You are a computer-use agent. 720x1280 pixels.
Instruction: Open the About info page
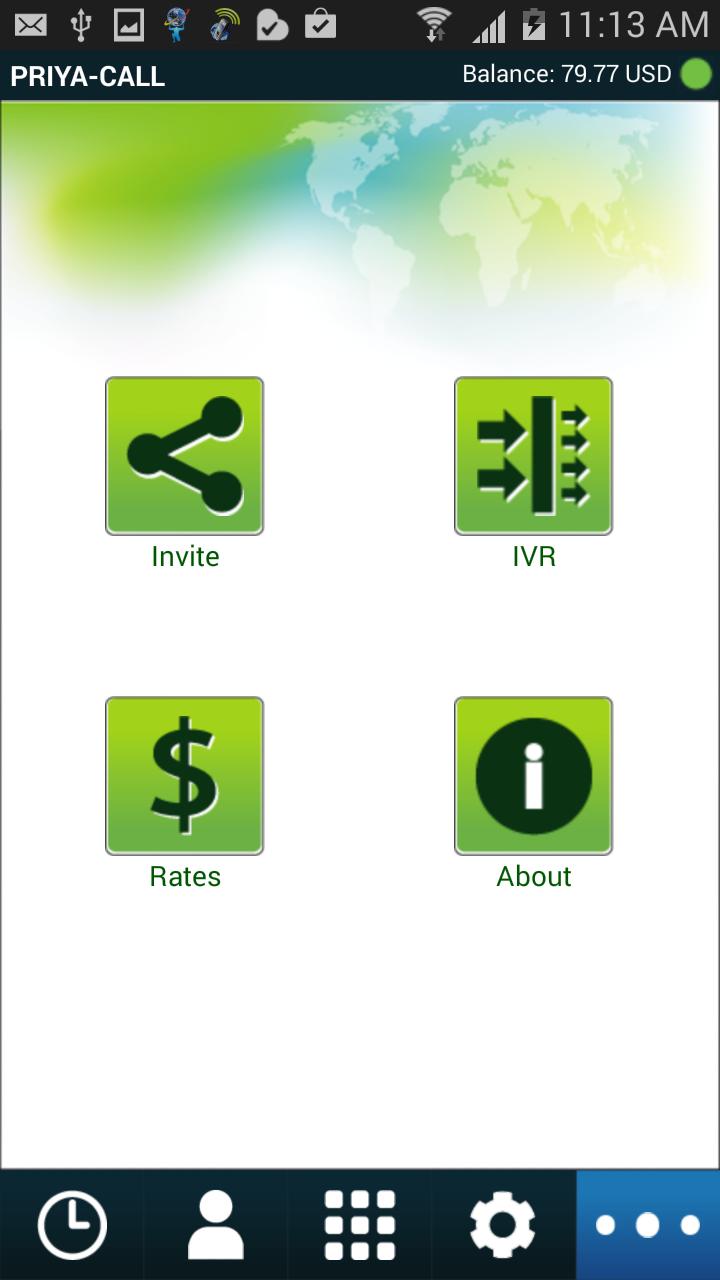pos(533,776)
